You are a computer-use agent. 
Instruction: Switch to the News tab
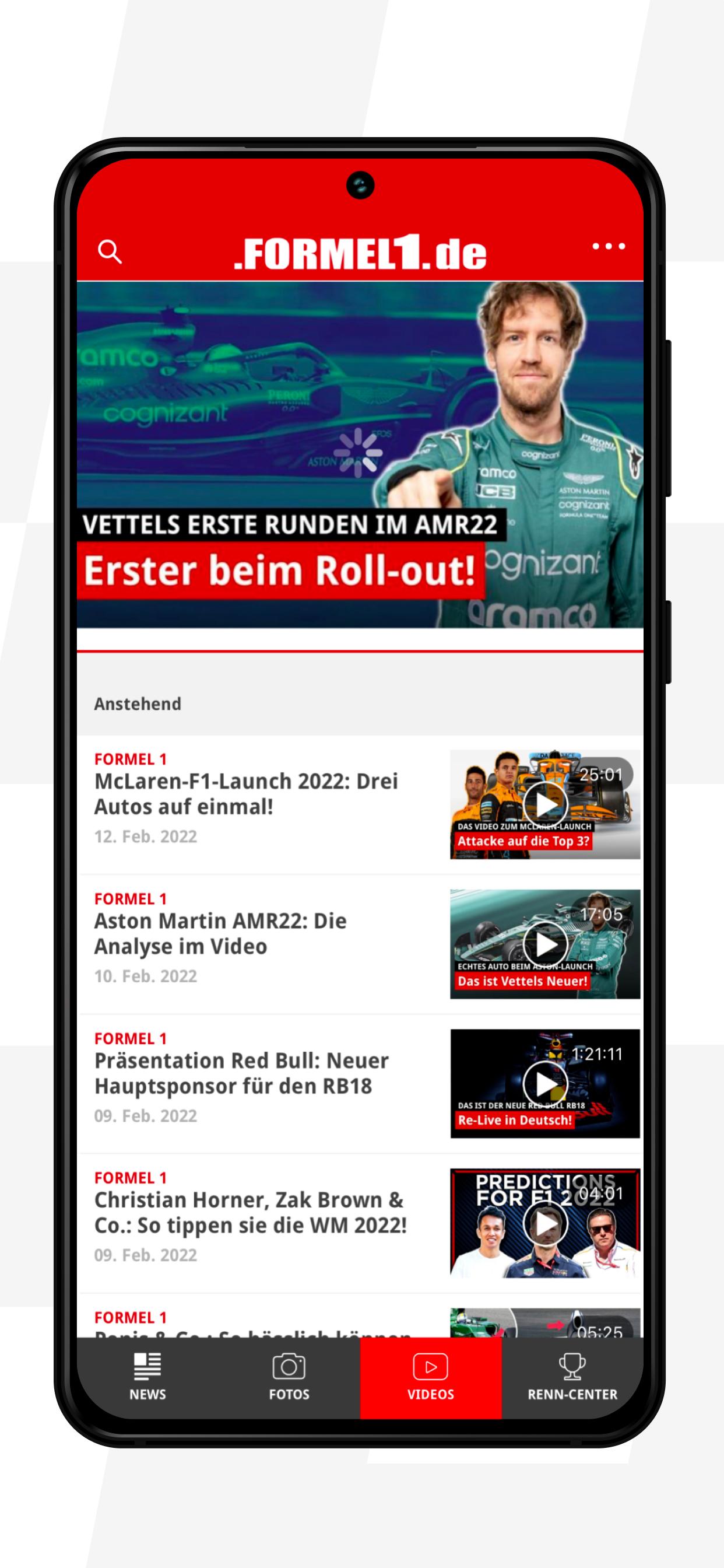[x=148, y=1376]
